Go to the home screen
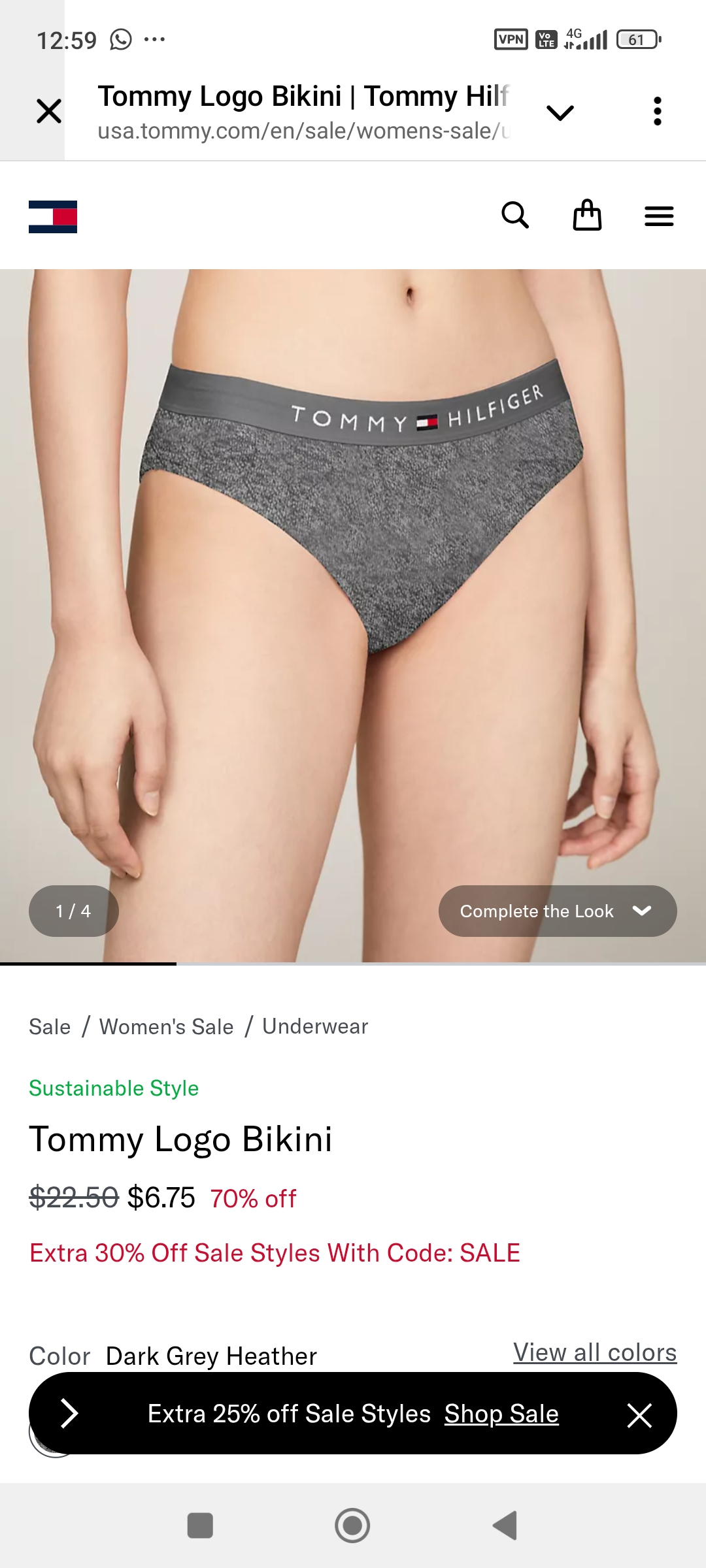706x1568 pixels. (x=352, y=1526)
